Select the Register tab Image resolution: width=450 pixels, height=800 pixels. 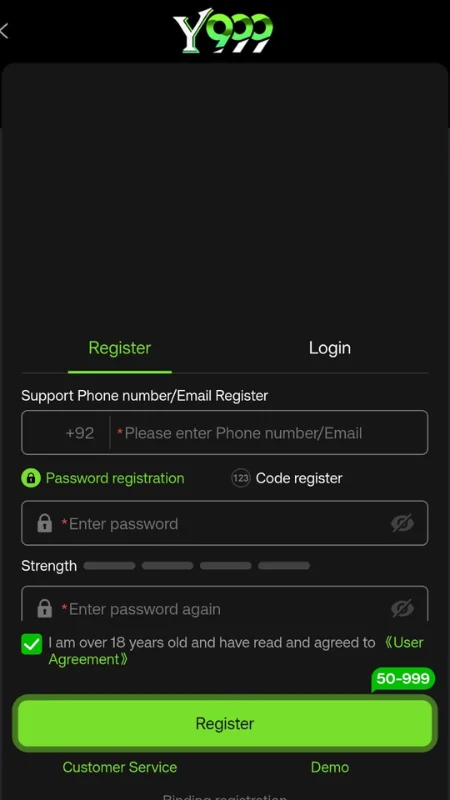click(120, 348)
